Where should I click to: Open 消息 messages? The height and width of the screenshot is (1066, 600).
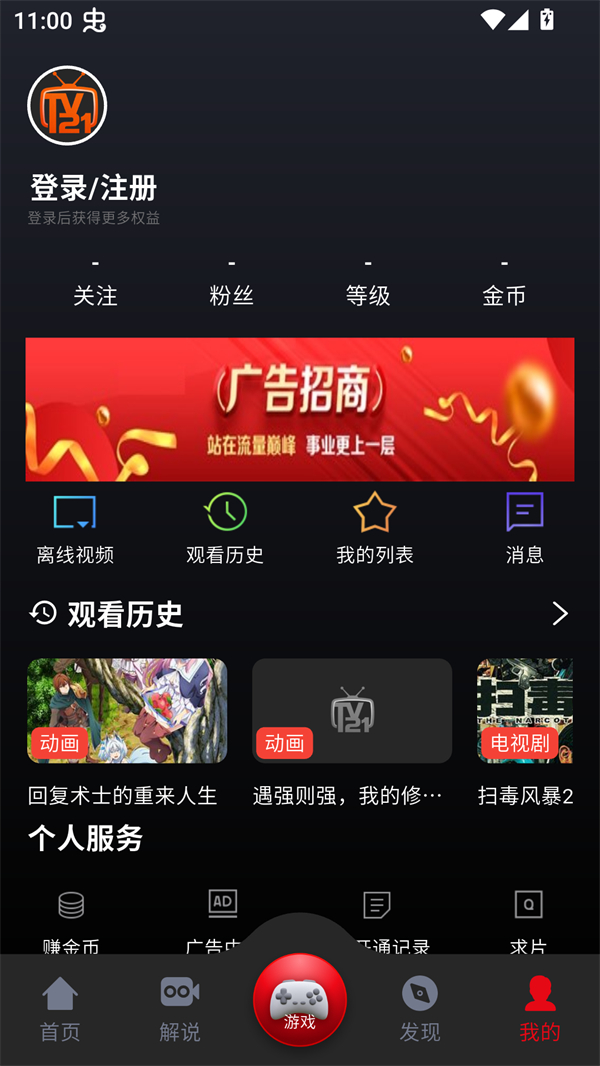[524, 528]
